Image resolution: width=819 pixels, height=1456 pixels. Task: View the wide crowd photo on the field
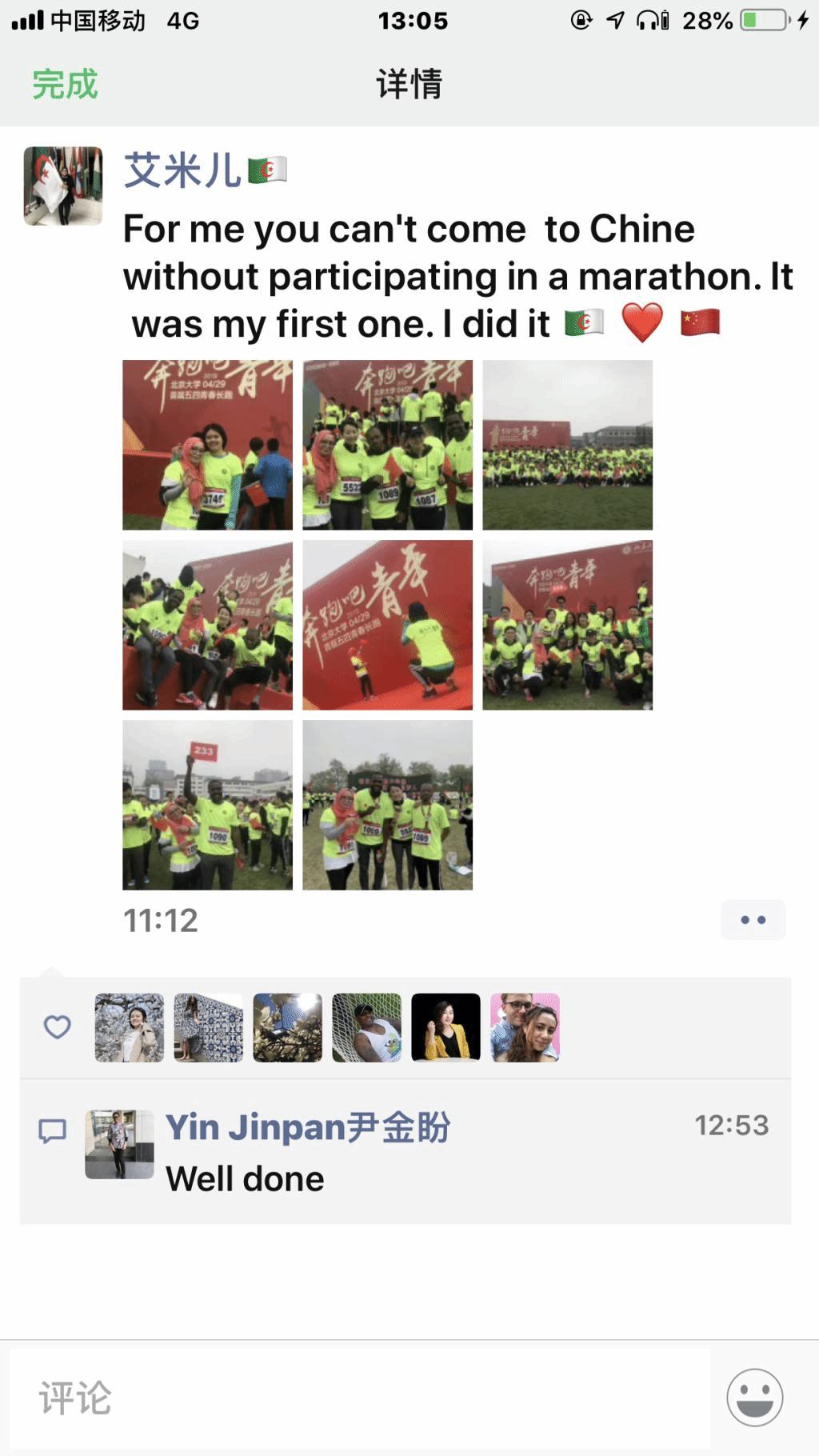[567, 445]
